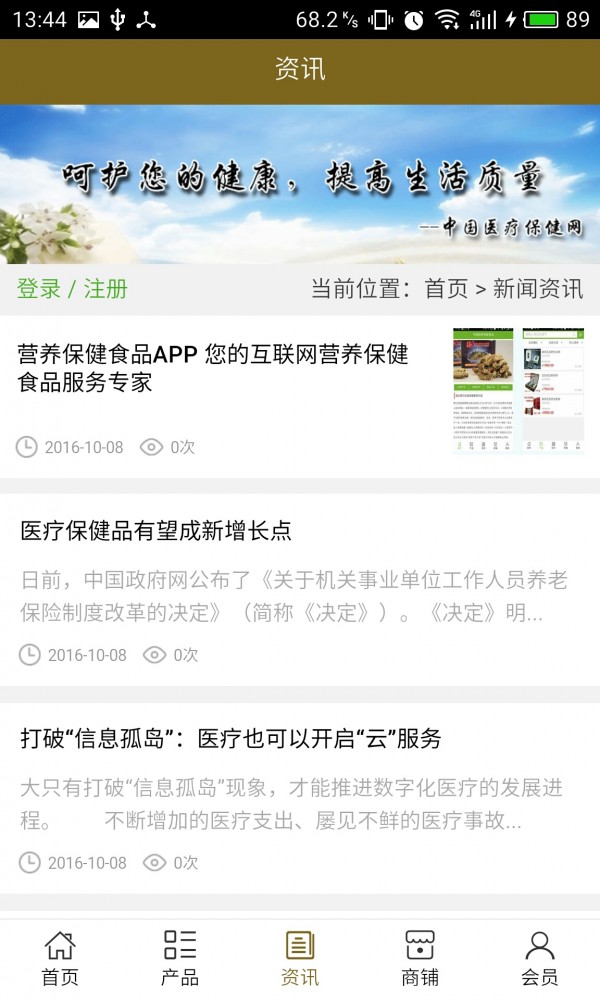600x1000 pixels.
Task: Open the 医疗保健品有望成新增长点 article
Action: [156, 531]
